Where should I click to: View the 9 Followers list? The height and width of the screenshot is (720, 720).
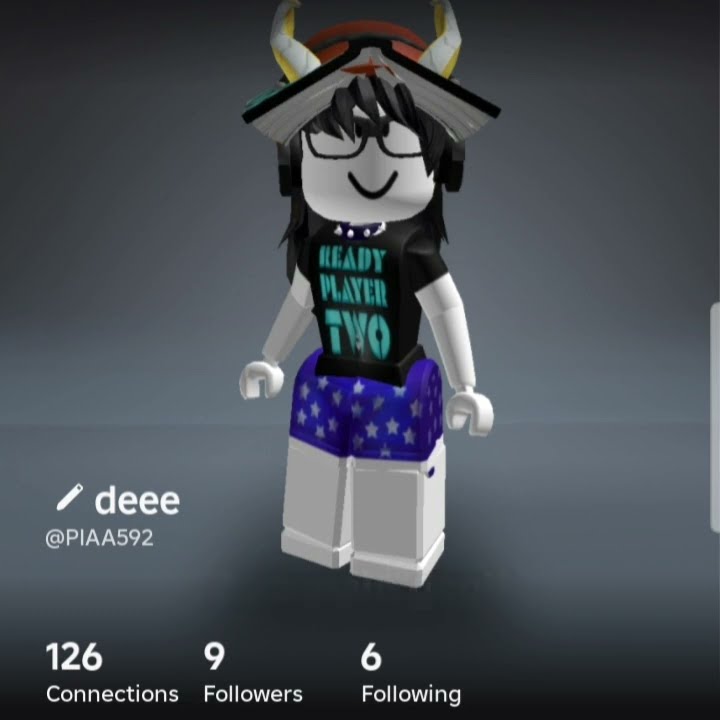pyautogui.click(x=254, y=675)
